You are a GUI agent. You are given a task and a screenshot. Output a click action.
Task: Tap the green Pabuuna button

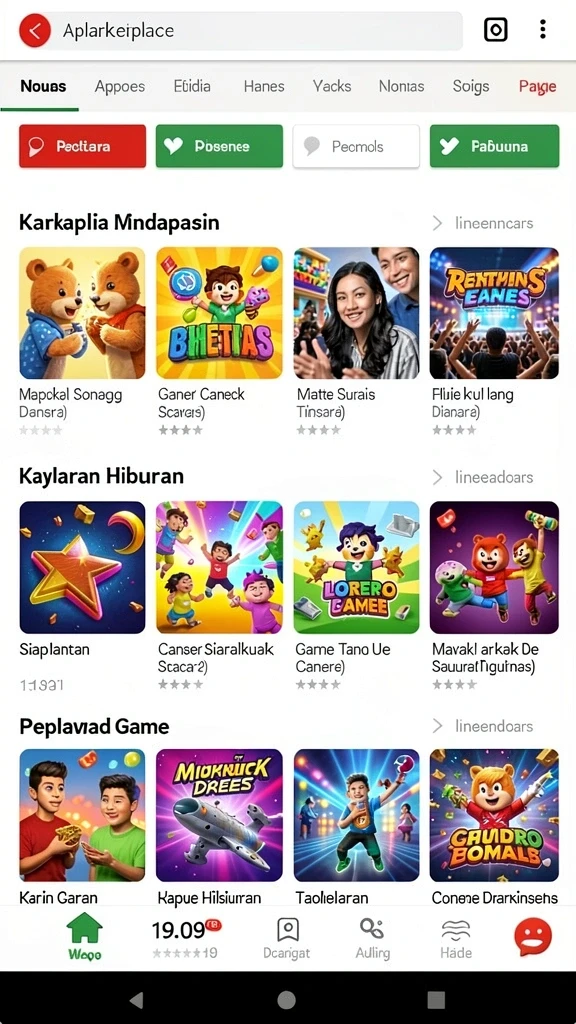[x=494, y=146]
